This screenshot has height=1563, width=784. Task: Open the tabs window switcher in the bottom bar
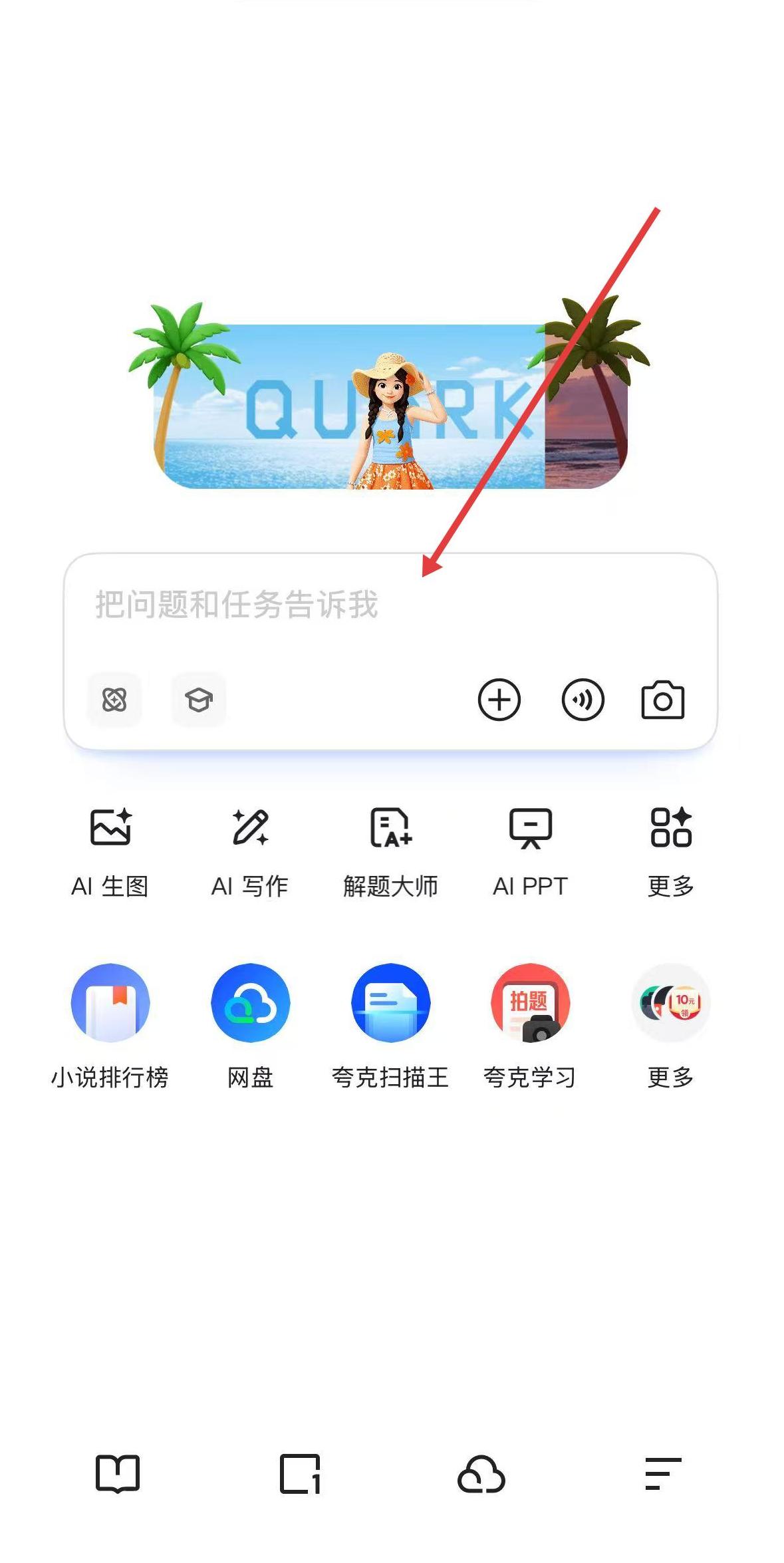[300, 1474]
